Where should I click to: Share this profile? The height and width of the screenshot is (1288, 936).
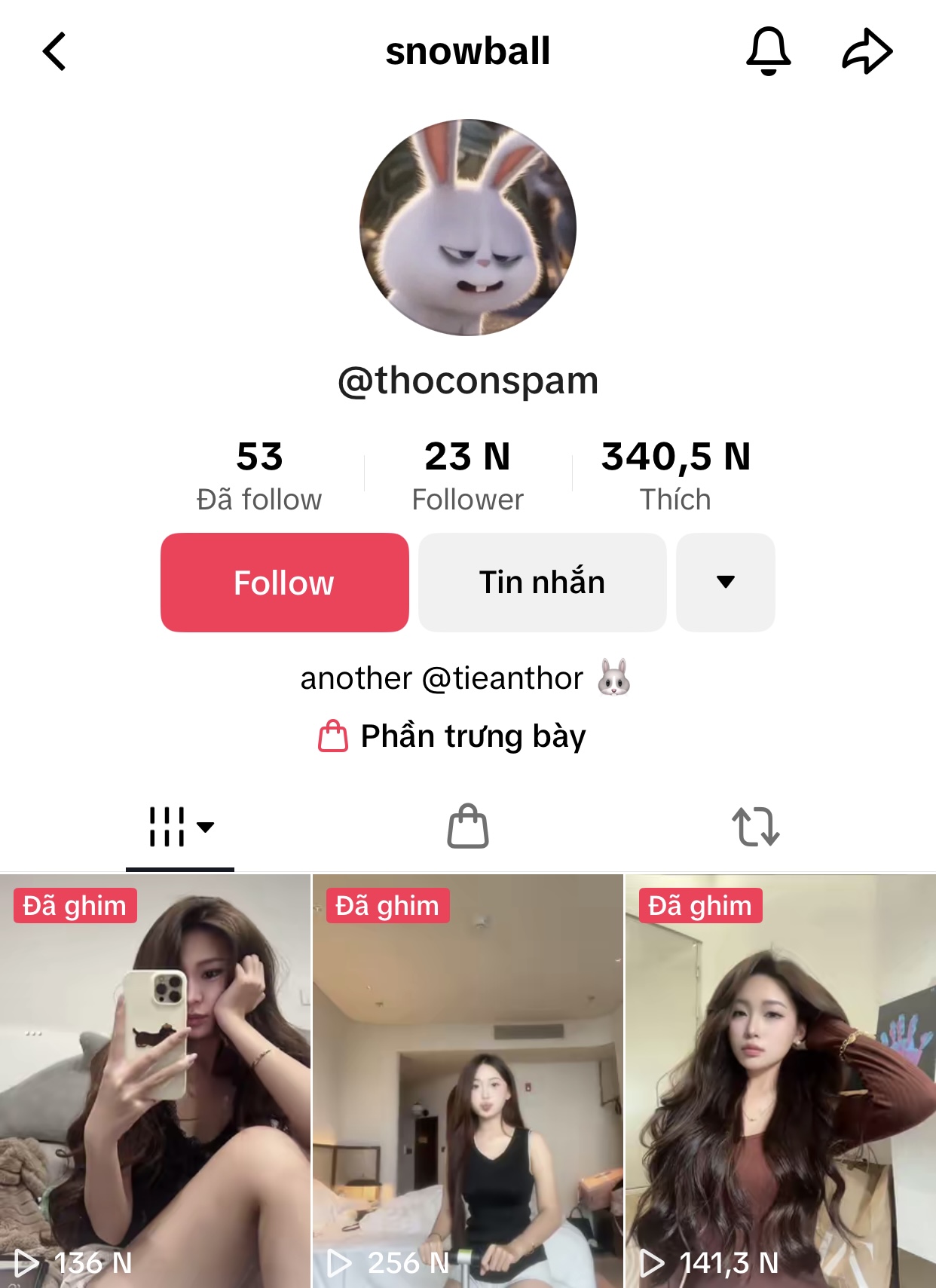[x=867, y=52]
